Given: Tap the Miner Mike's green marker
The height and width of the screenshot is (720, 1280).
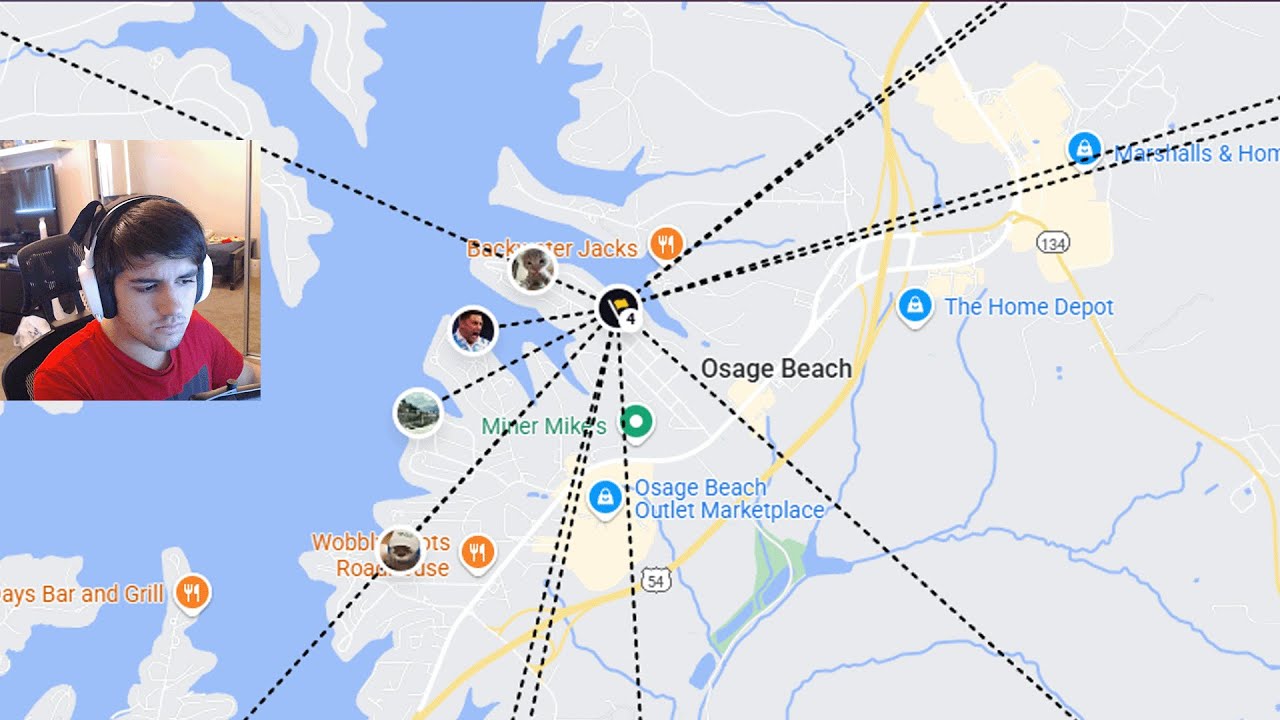Looking at the screenshot, I should click(x=636, y=423).
